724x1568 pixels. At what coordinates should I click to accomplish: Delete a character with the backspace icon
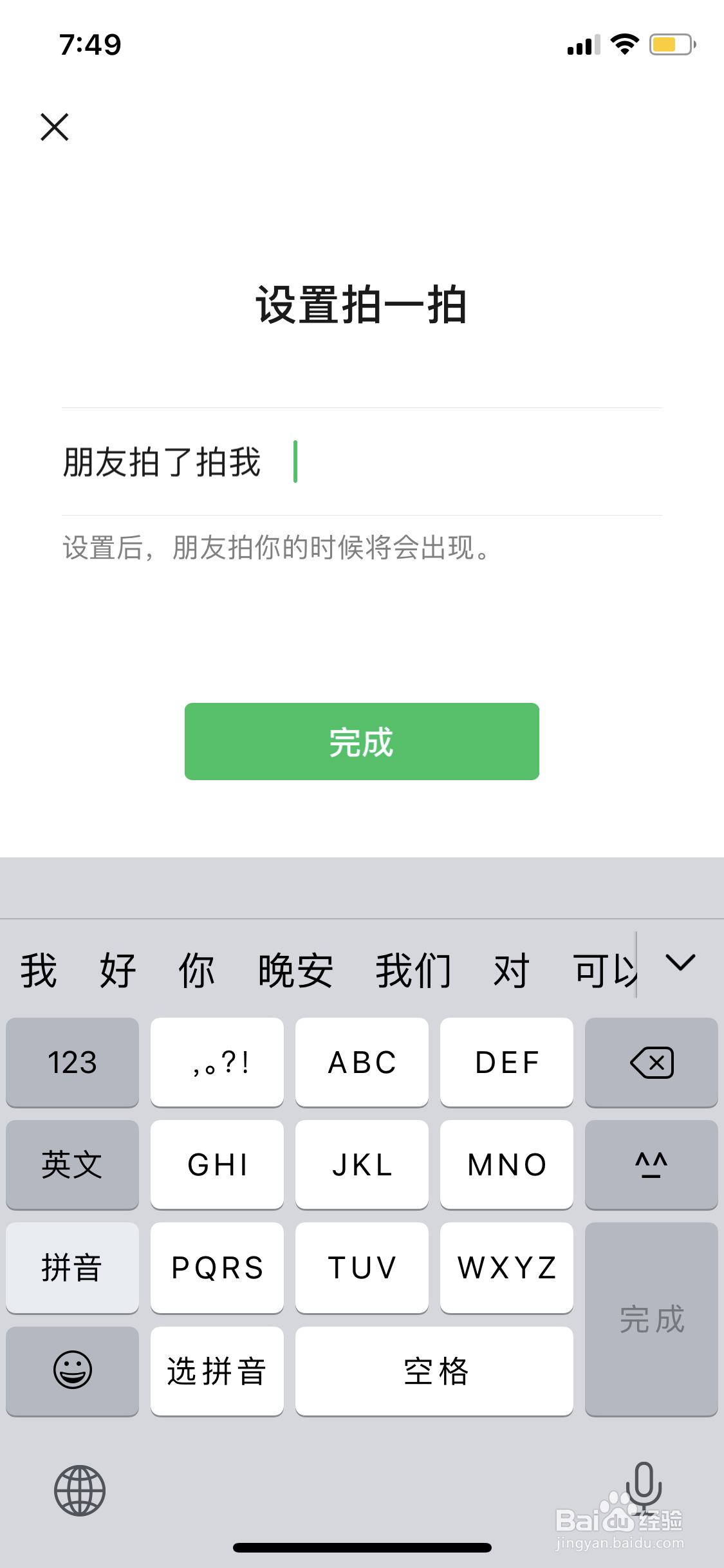click(651, 1063)
